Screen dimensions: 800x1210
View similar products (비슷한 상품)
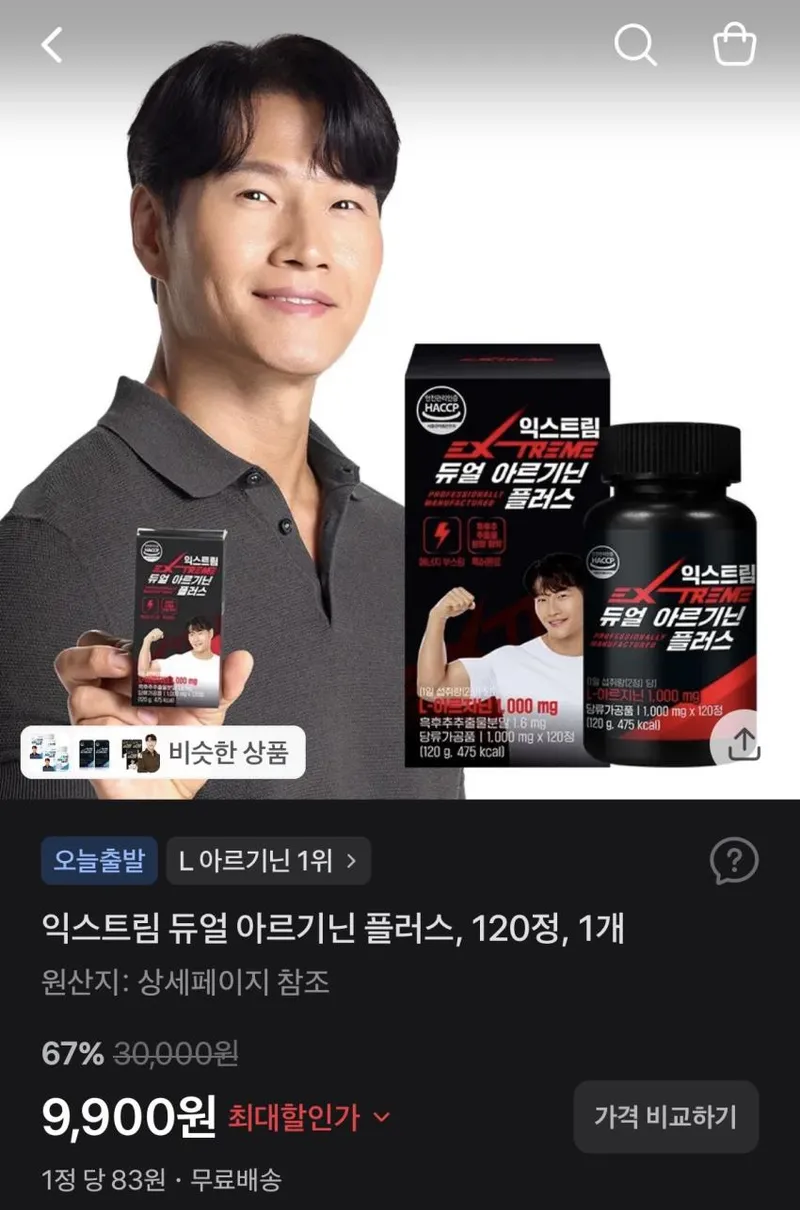coord(163,752)
